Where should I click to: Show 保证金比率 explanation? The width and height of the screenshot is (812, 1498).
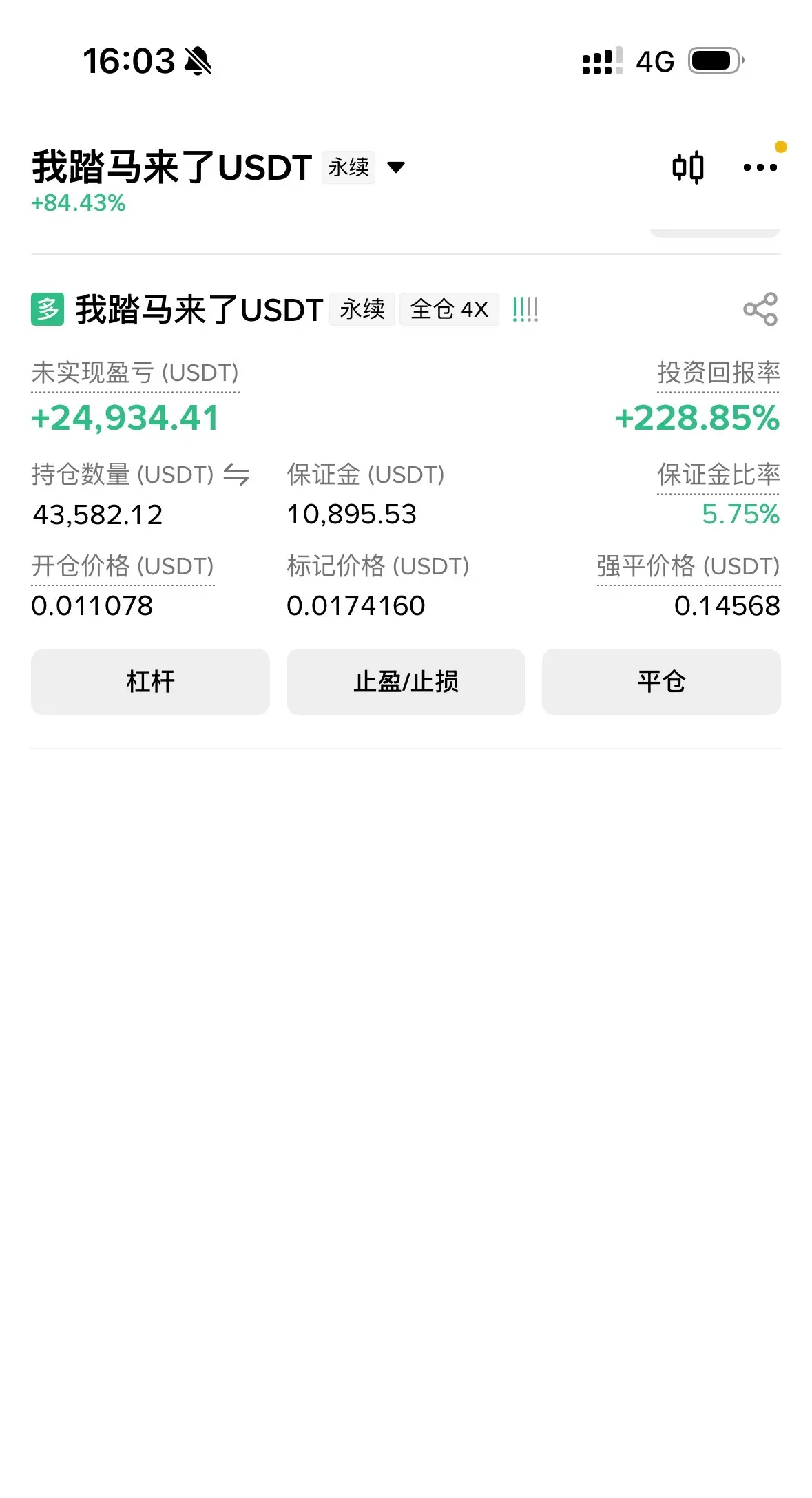point(718,475)
